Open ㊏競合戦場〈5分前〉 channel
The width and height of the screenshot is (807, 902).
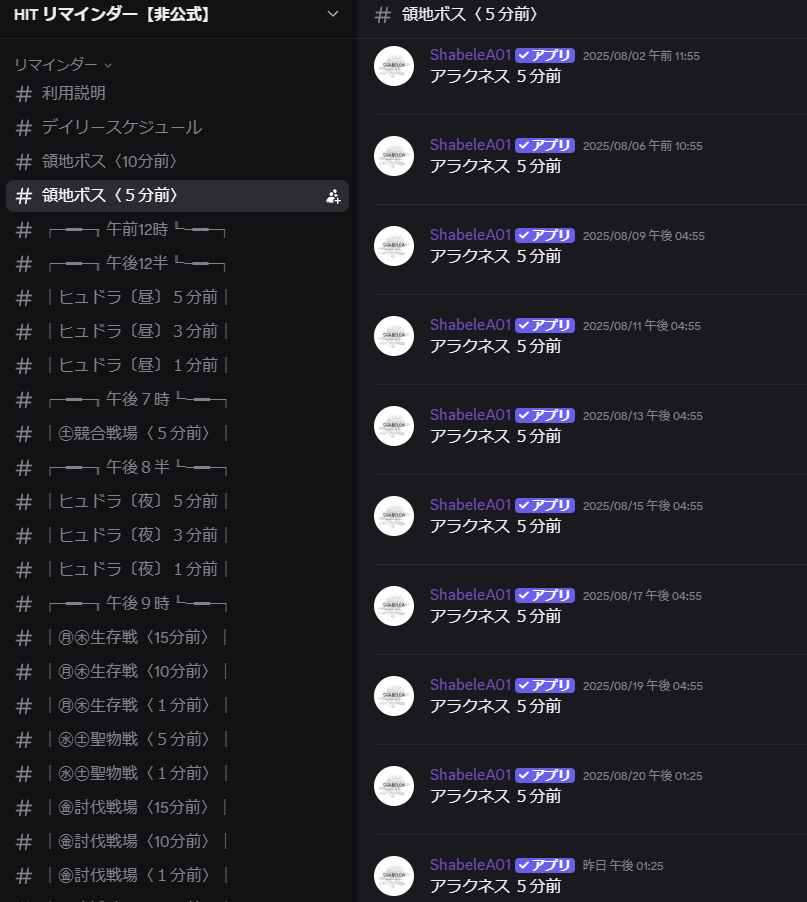[138, 433]
